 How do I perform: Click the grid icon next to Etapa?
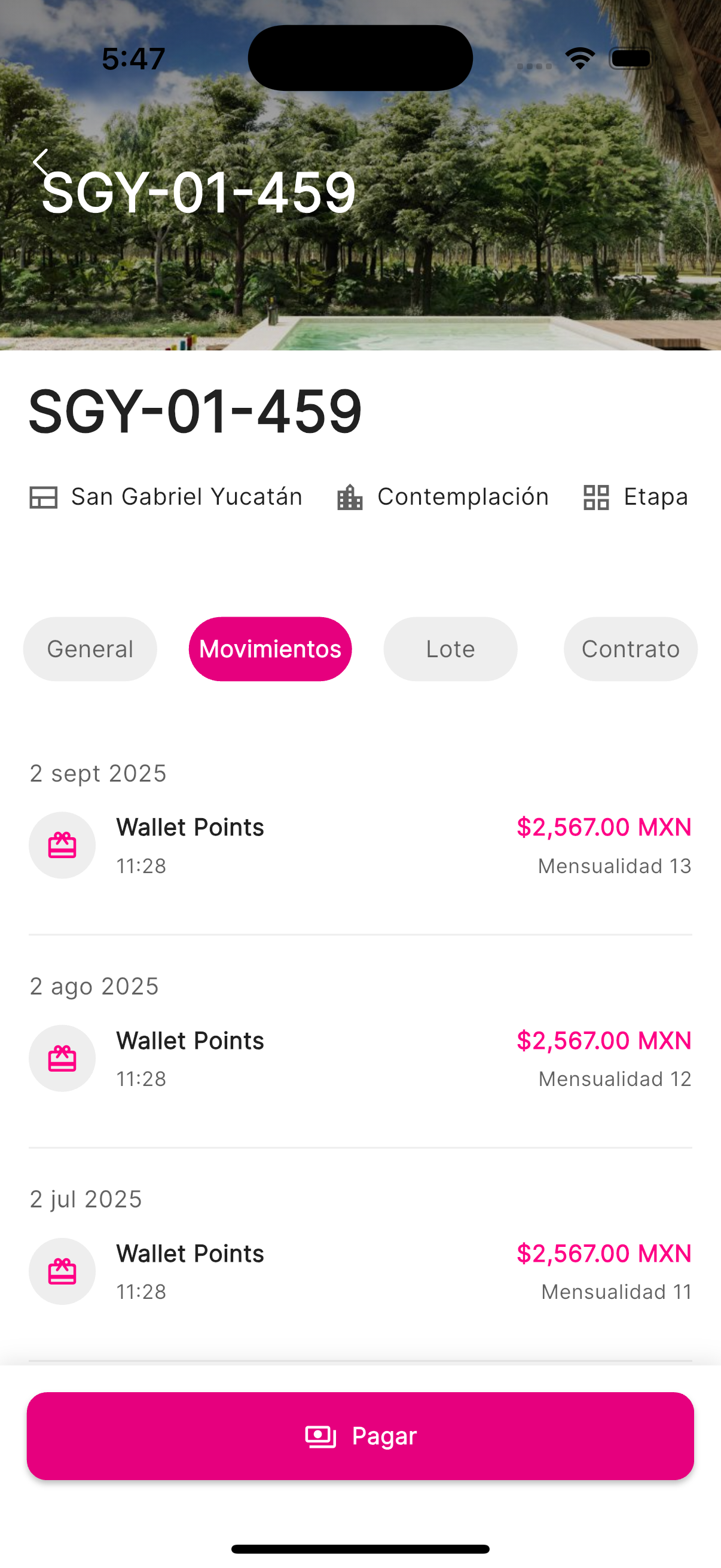point(597,497)
